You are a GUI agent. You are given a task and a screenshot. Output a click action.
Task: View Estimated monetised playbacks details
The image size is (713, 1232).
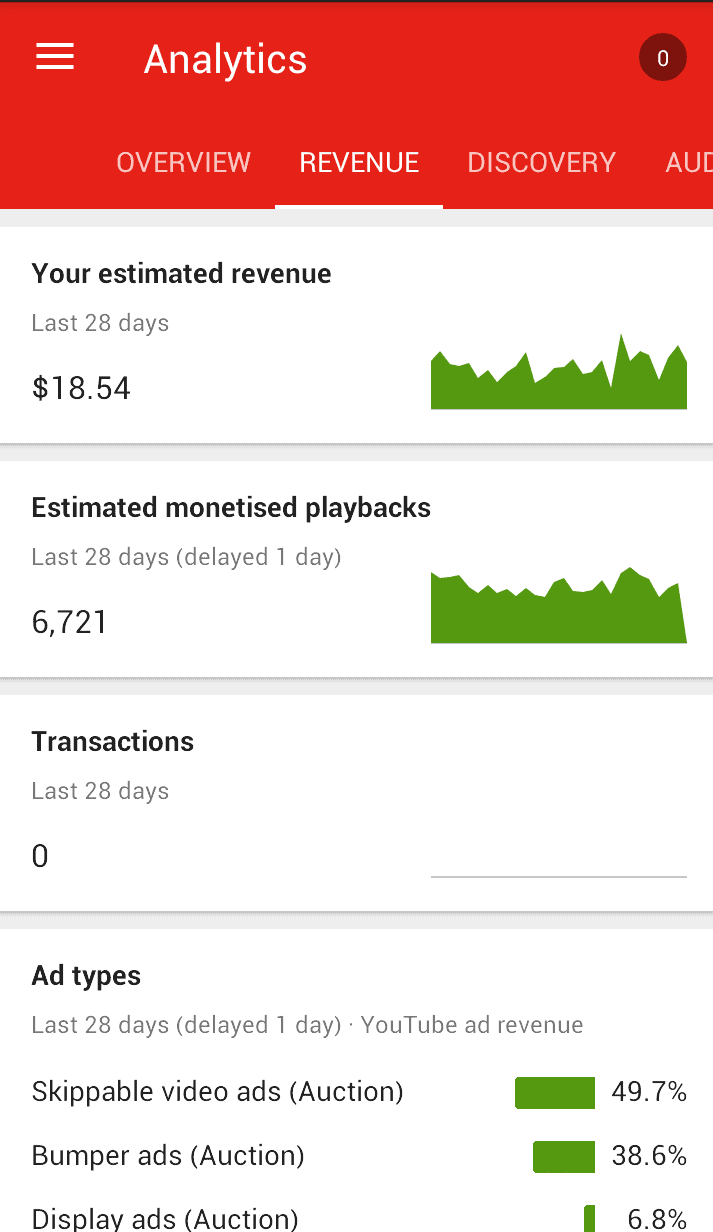tap(356, 569)
